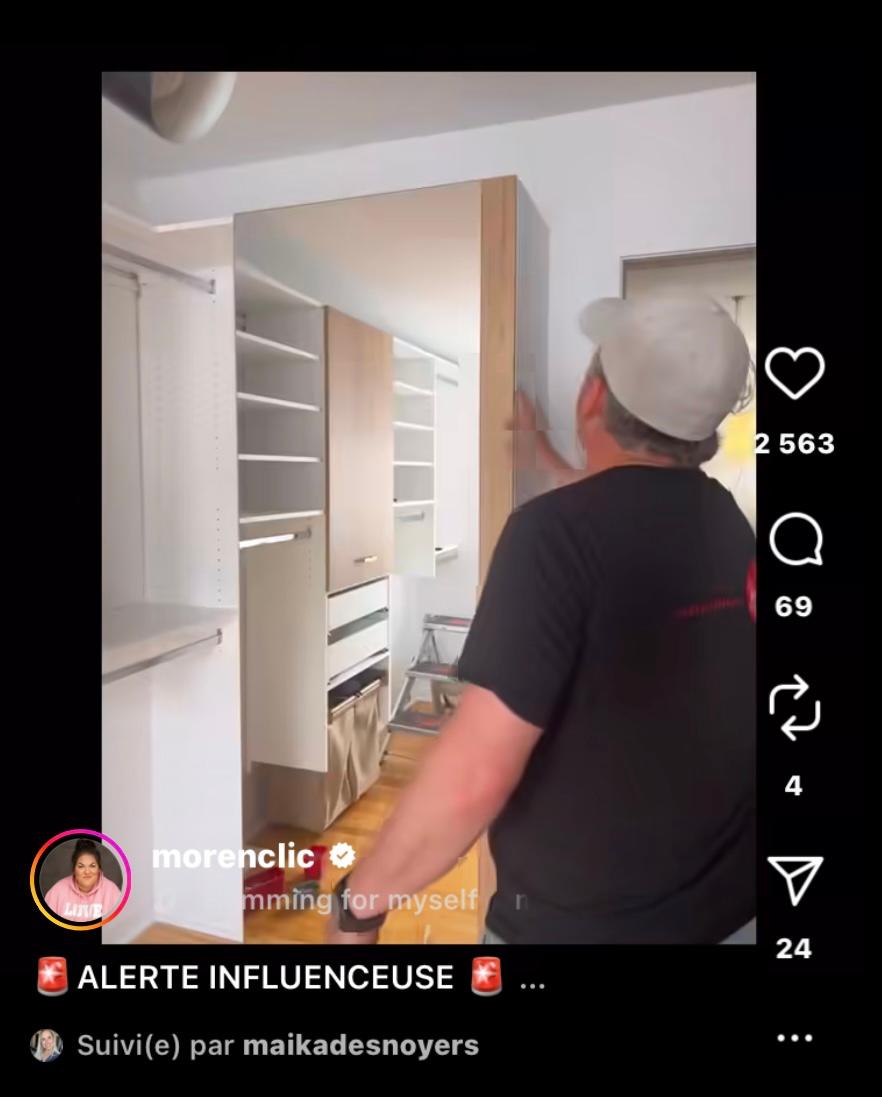882x1097 pixels.
Task: Share the reel via the paper plane
Action: point(794,881)
